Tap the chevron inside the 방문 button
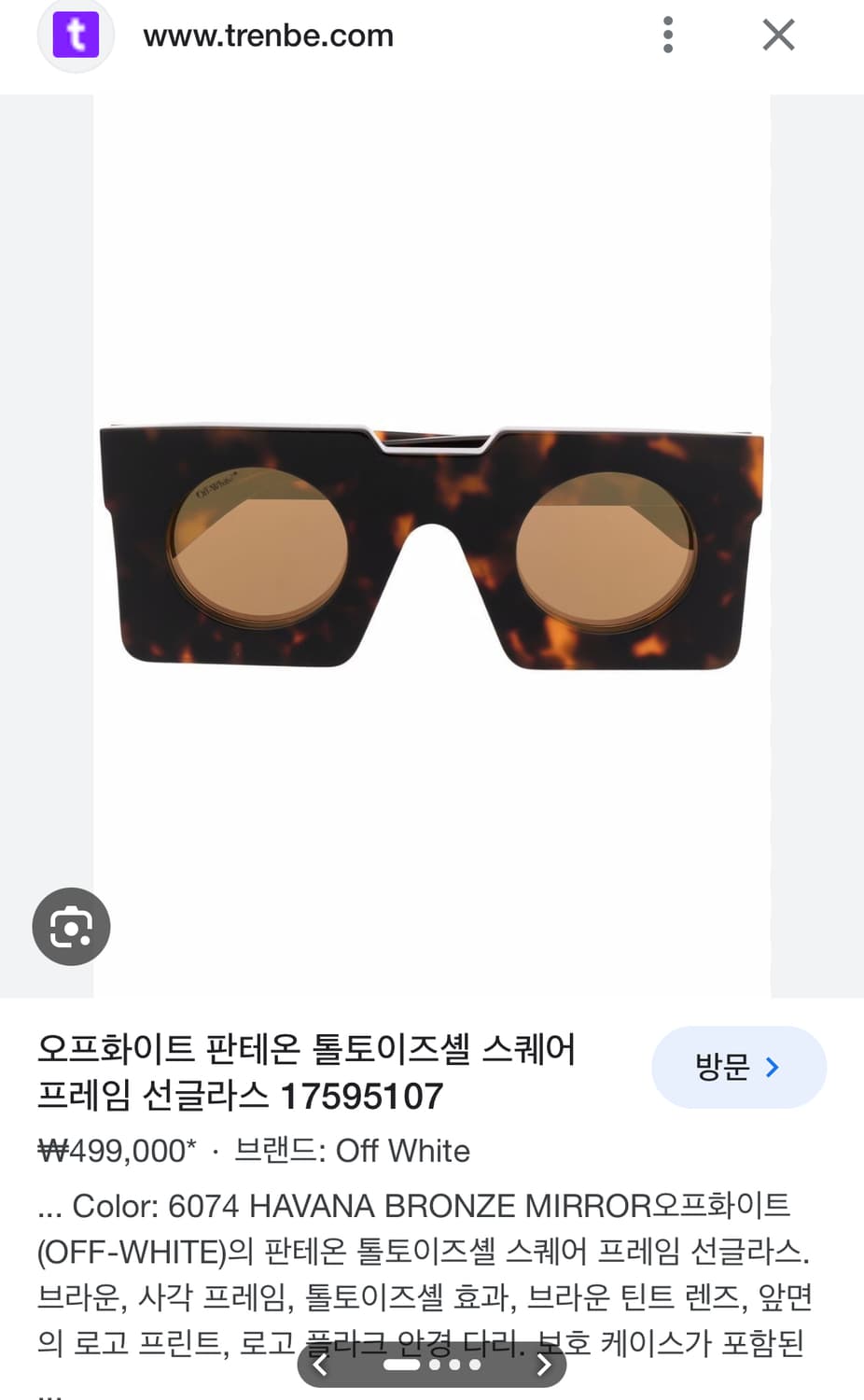This screenshot has height=1400, width=864. 773,1068
